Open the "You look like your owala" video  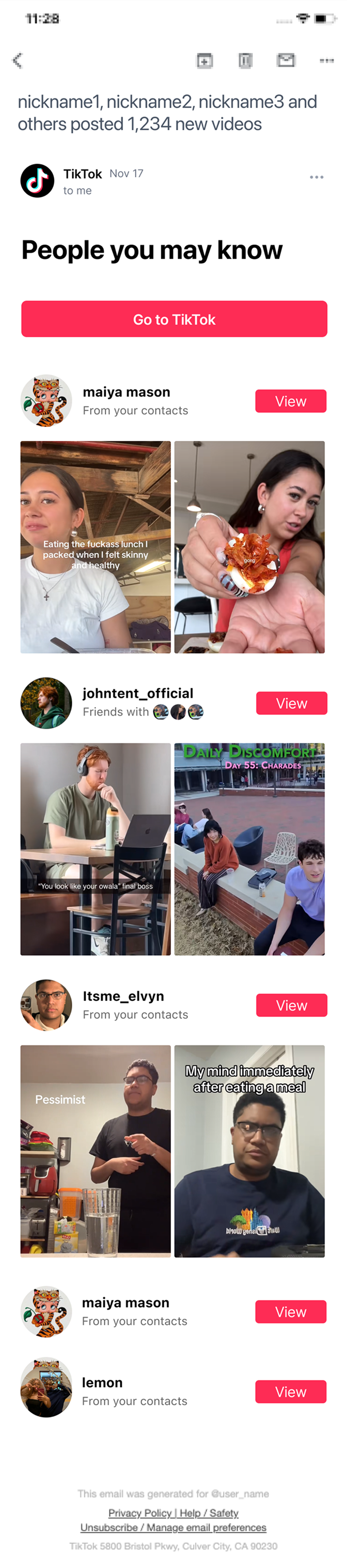coord(95,848)
